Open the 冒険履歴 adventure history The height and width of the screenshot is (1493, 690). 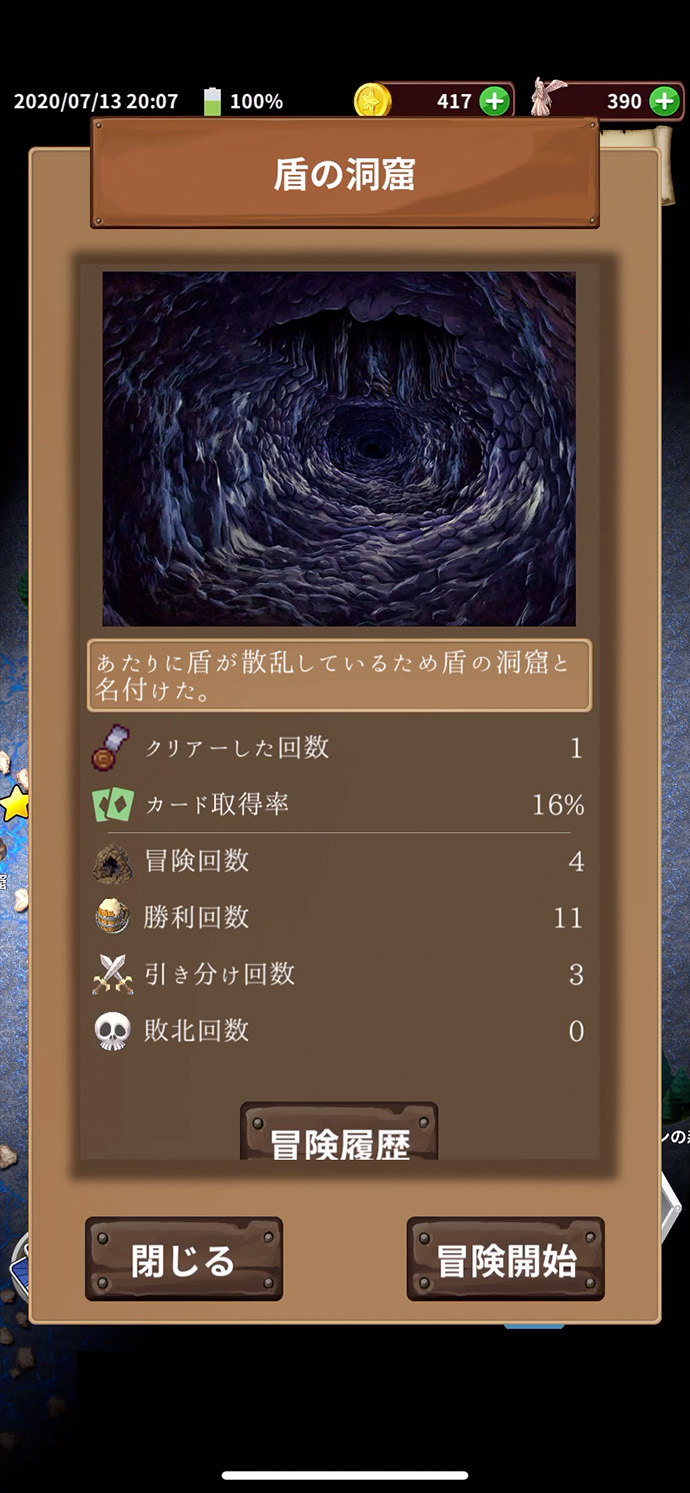339,1136
